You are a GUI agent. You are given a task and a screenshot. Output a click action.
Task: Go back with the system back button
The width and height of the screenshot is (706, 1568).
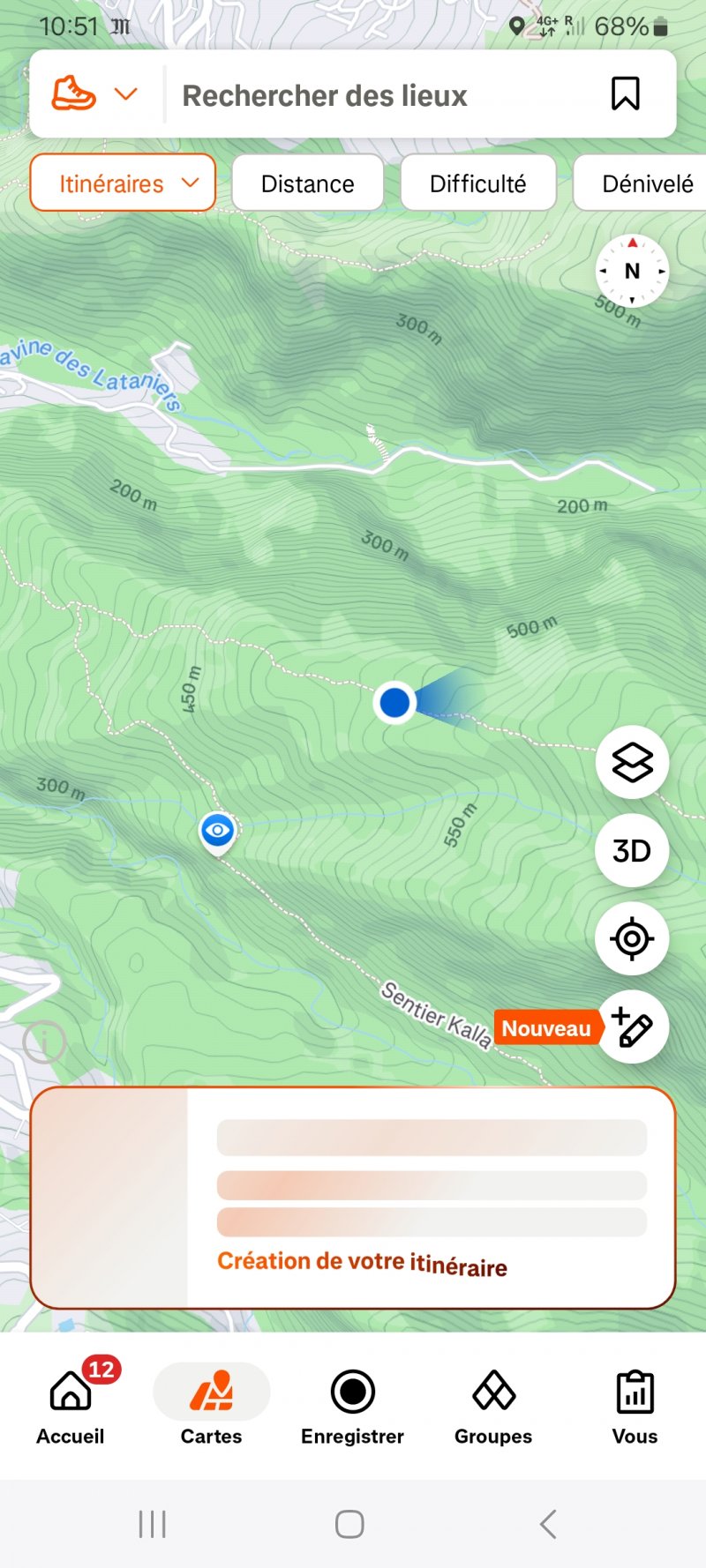548,1524
